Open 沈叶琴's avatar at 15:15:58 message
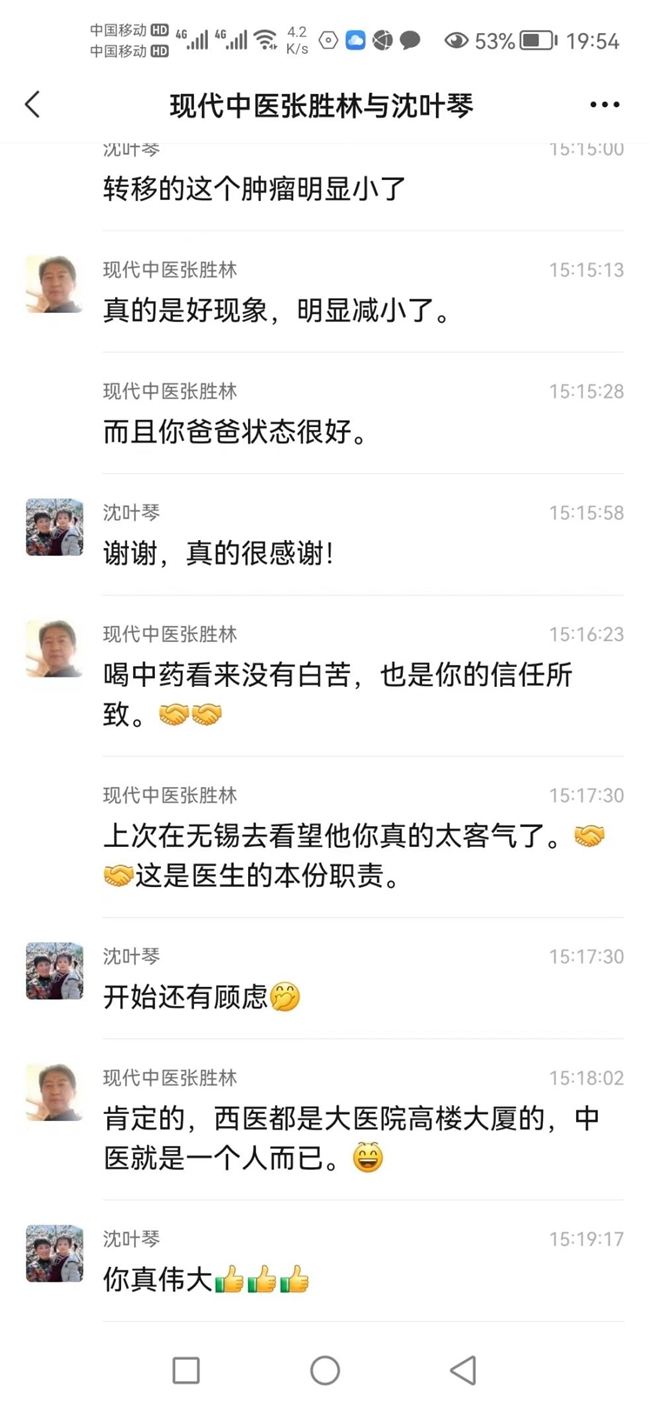 [x=54, y=527]
